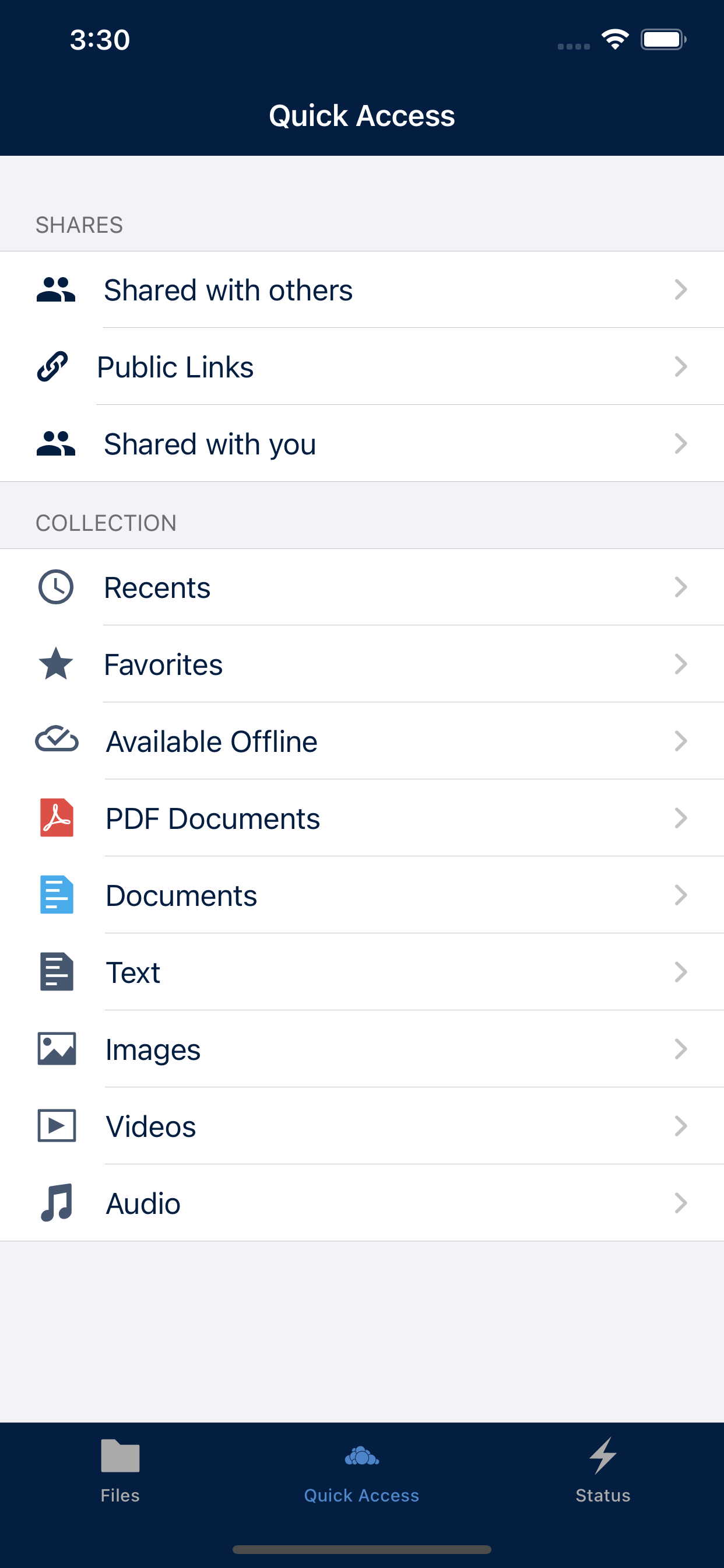This screenshot has height=1568, width=724.
Task: Open the Public Links list
Action: pos(361,366)
